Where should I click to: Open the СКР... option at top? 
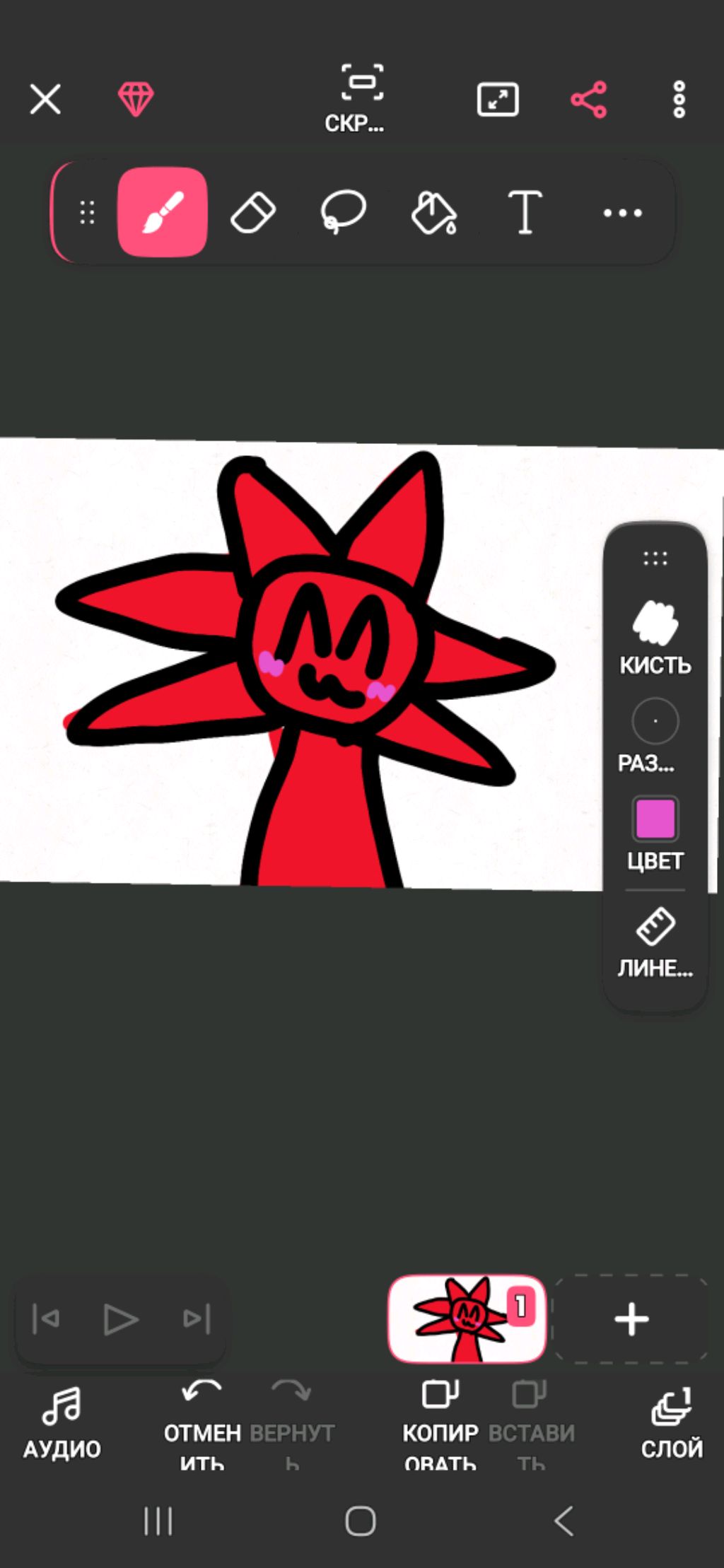click(361, 98)
